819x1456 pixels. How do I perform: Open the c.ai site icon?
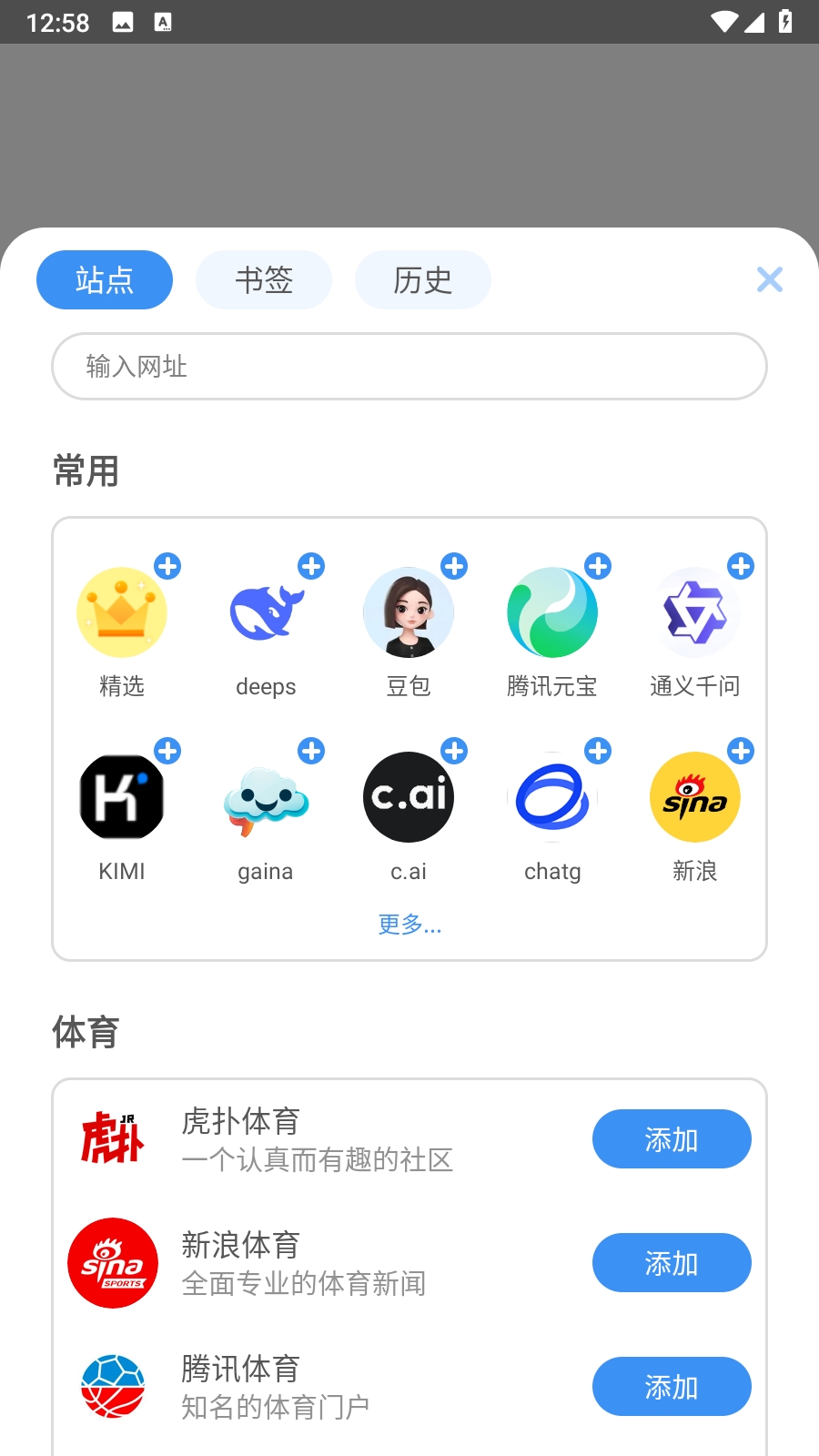[409, 796]
